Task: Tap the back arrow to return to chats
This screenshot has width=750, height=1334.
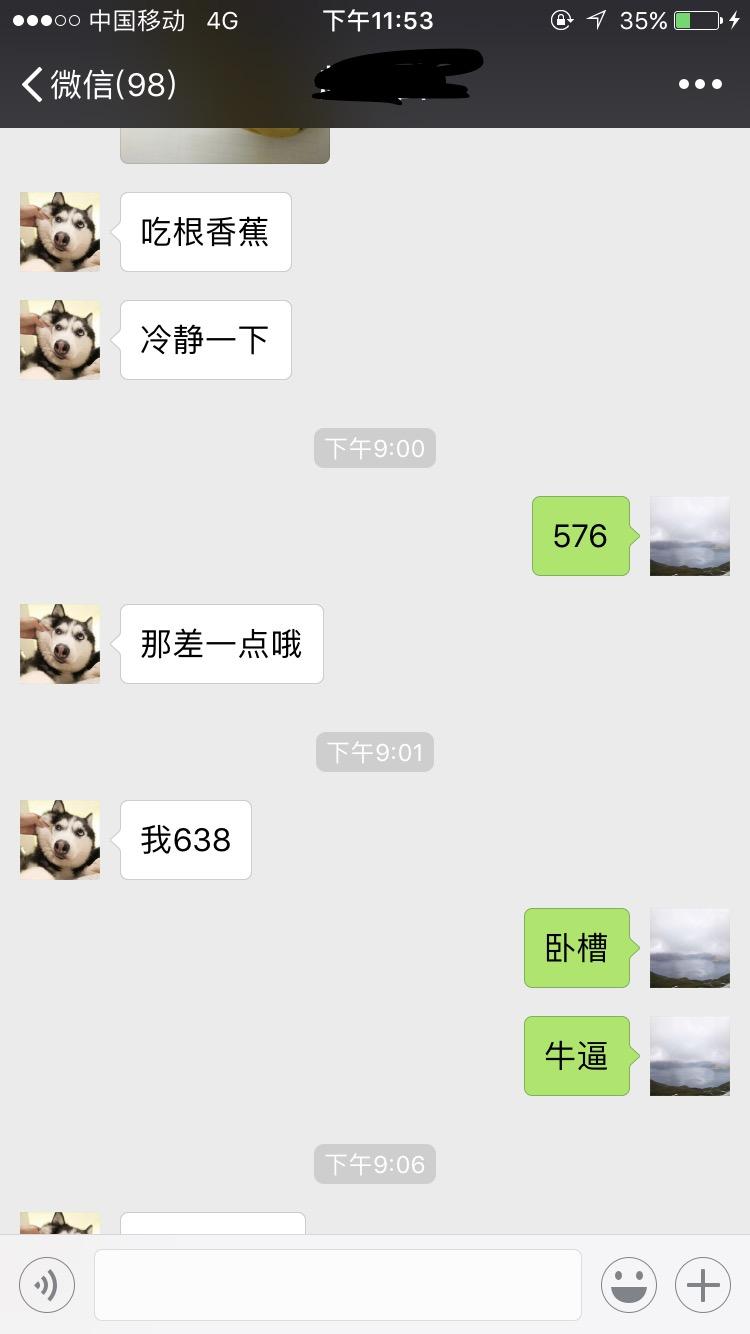Action: tap(30, 85)
